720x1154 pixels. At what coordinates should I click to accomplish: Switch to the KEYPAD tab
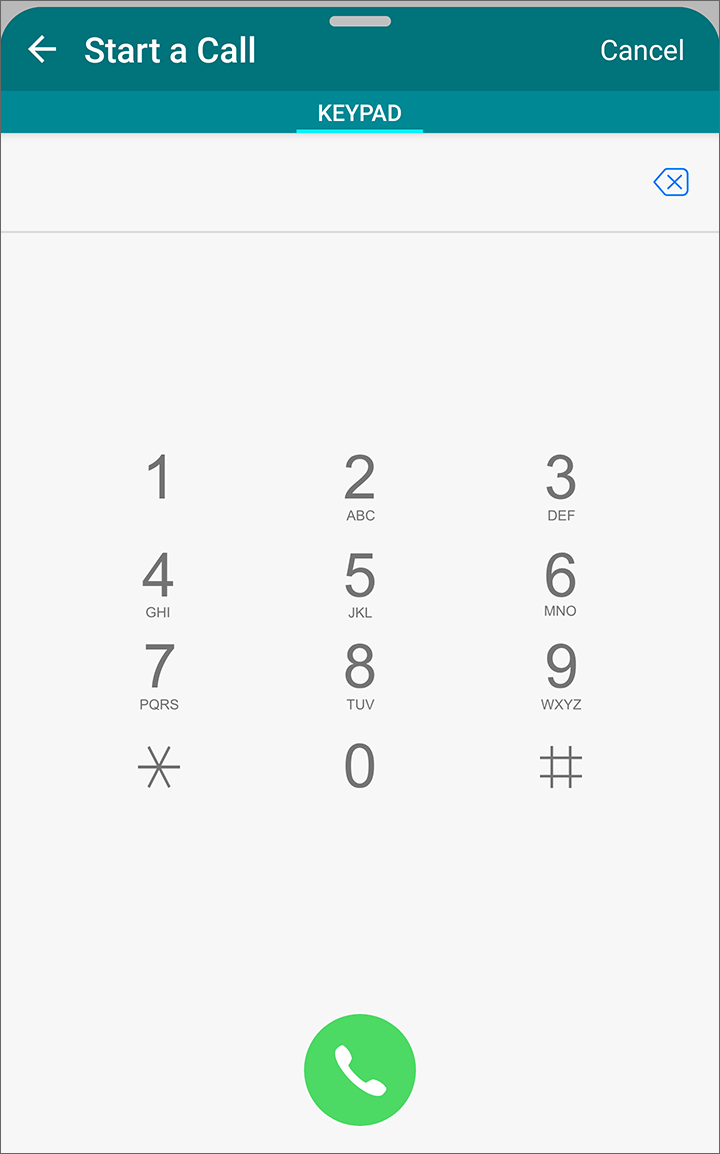(x=360, y=112)
